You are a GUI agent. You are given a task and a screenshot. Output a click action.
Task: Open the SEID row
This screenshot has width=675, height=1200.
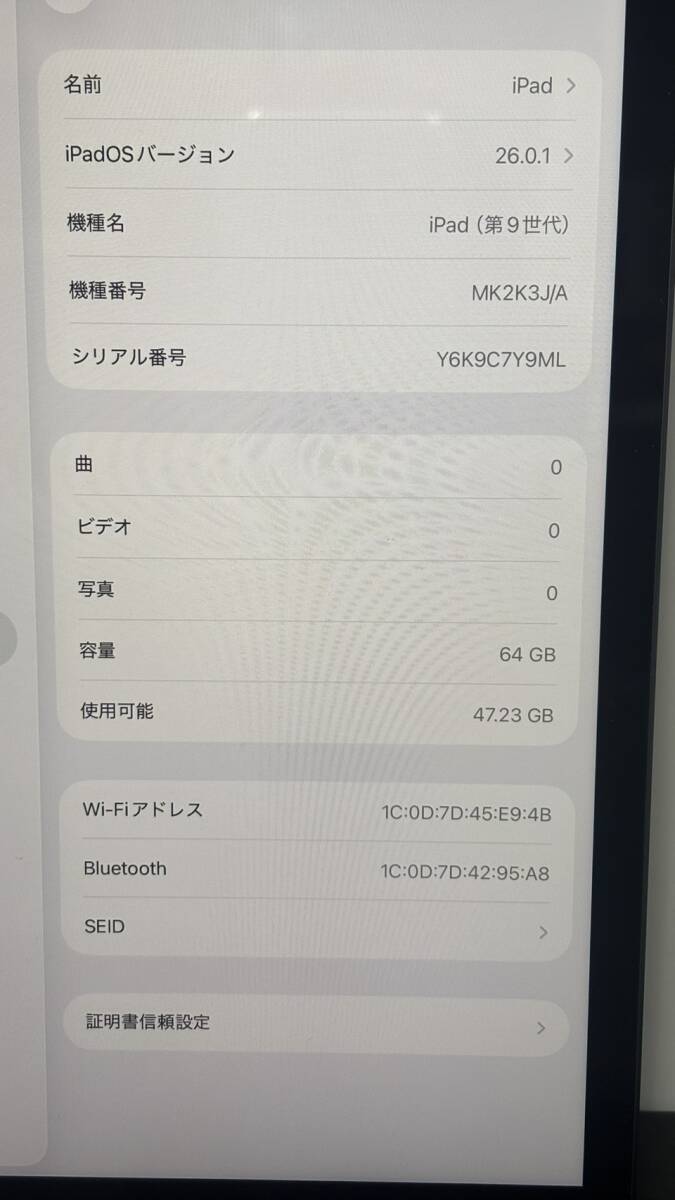pyautogui.click(x=316, y=928)
